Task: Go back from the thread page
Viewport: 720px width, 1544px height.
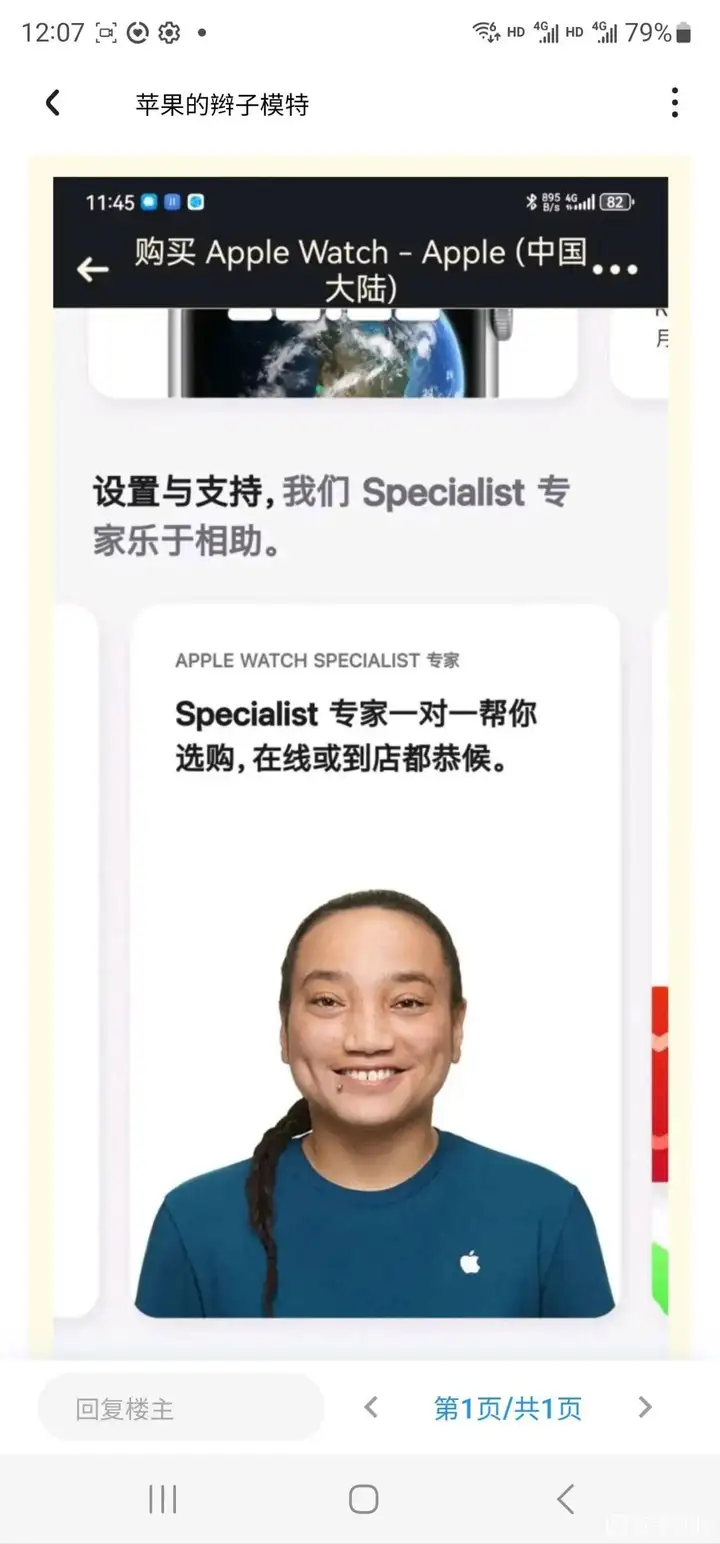Action: tap(52, 102)
